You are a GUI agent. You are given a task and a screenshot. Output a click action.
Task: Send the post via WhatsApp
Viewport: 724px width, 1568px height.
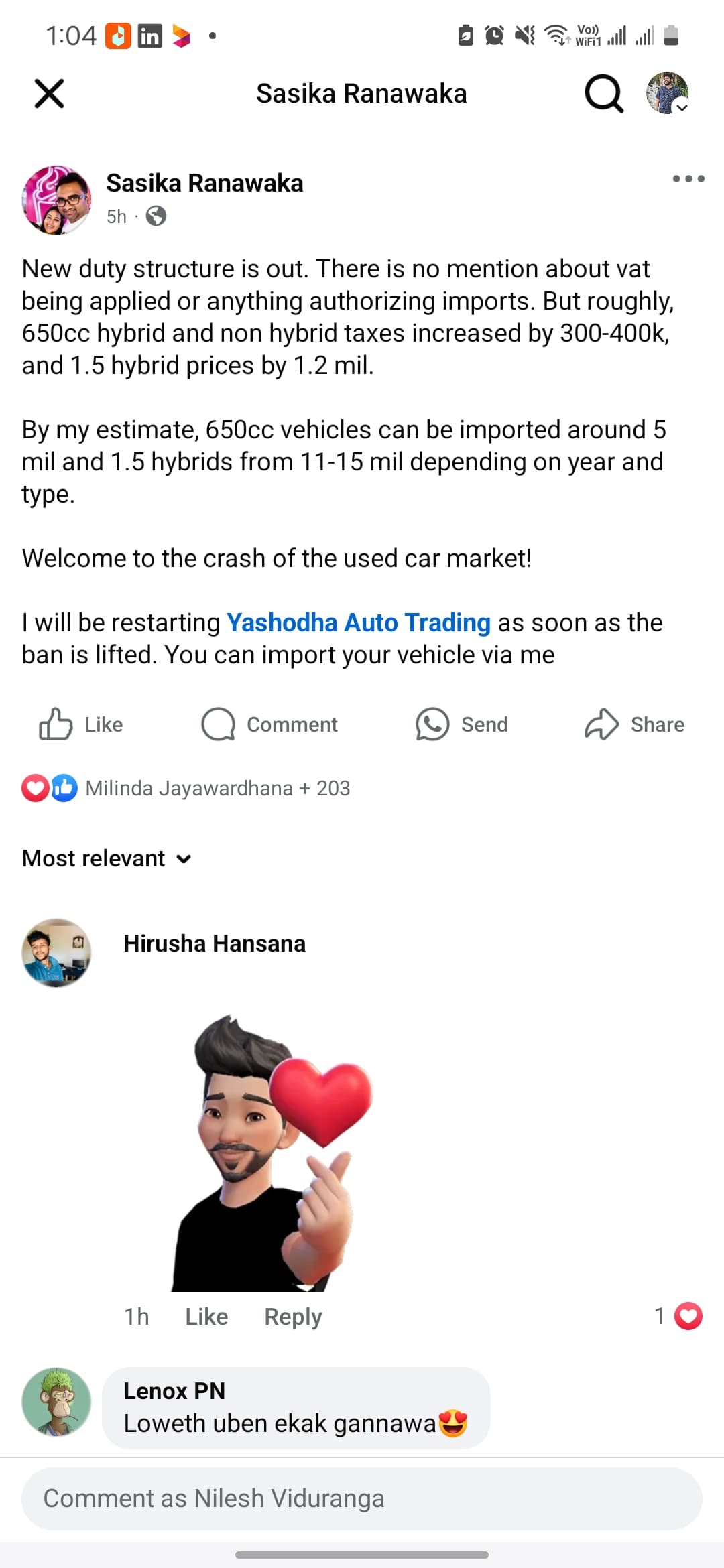tap(461, 724)
